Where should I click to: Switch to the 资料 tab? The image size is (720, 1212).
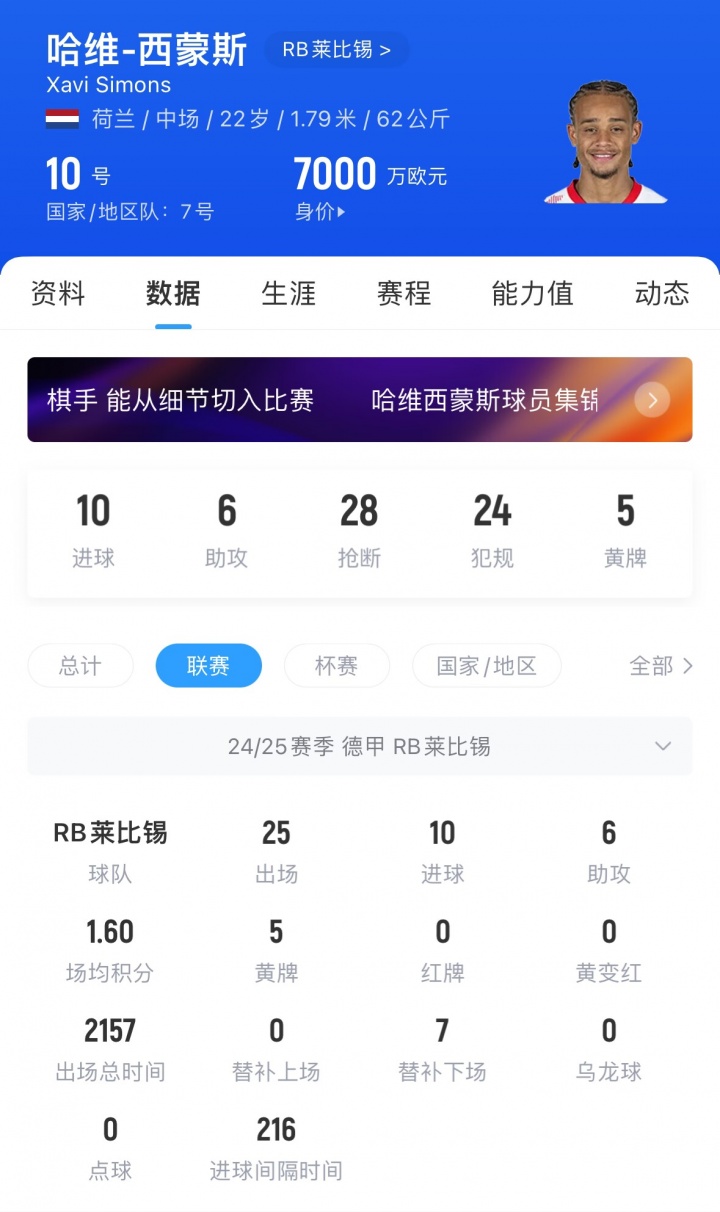[58, 293]
